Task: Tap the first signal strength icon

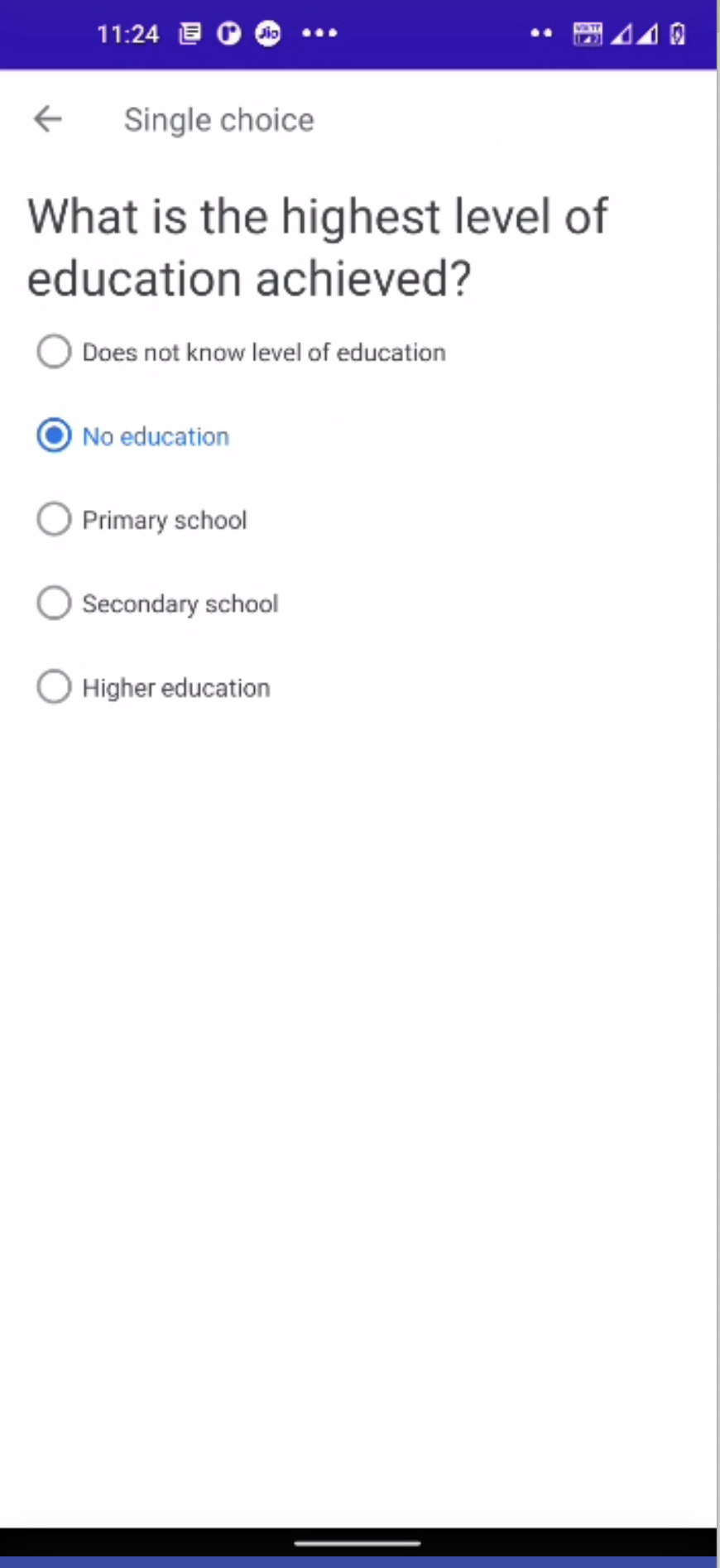Action: [x=622, y=33]
